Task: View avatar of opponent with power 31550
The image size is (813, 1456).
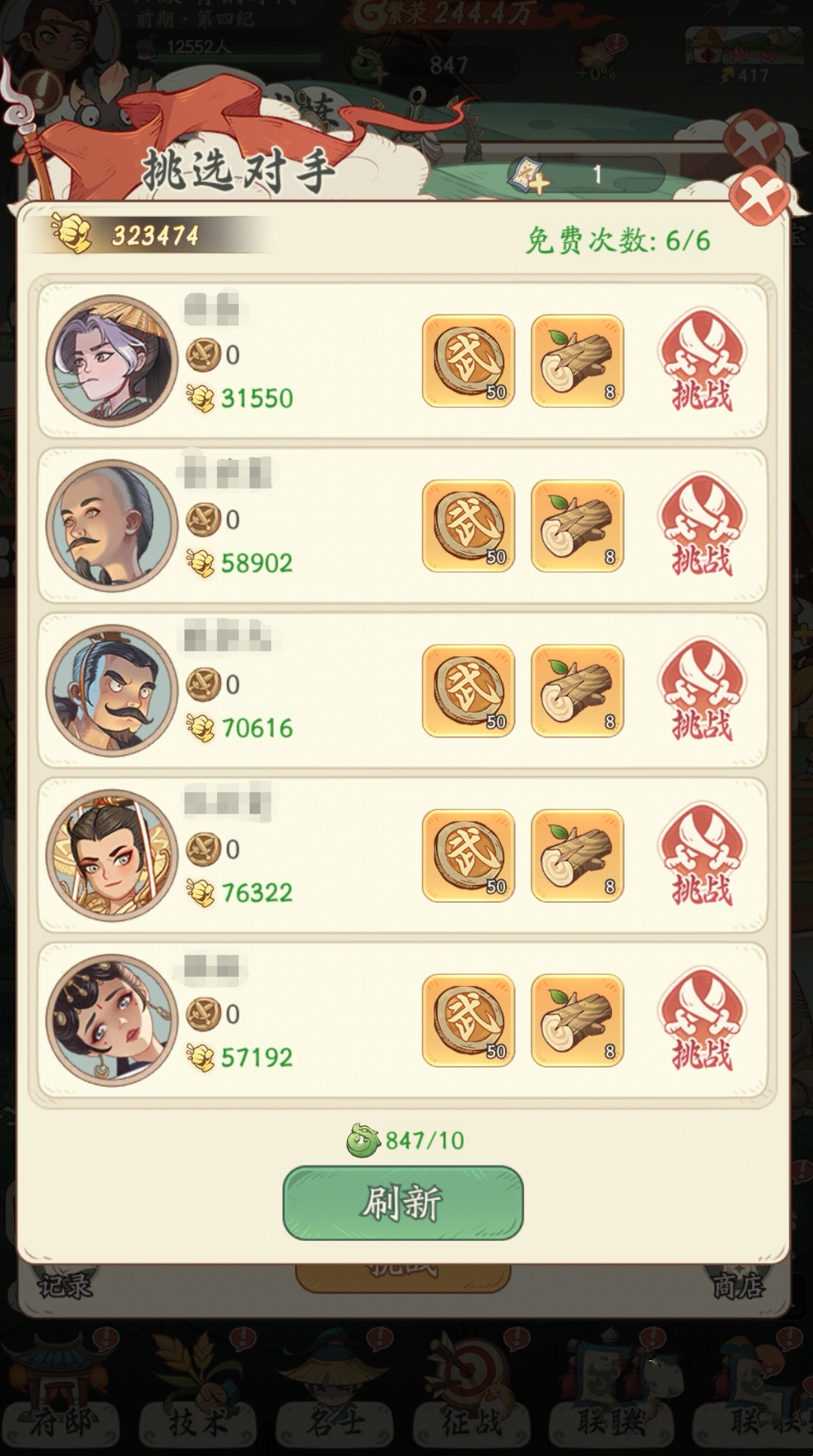Action: click(x=112, y=360)
